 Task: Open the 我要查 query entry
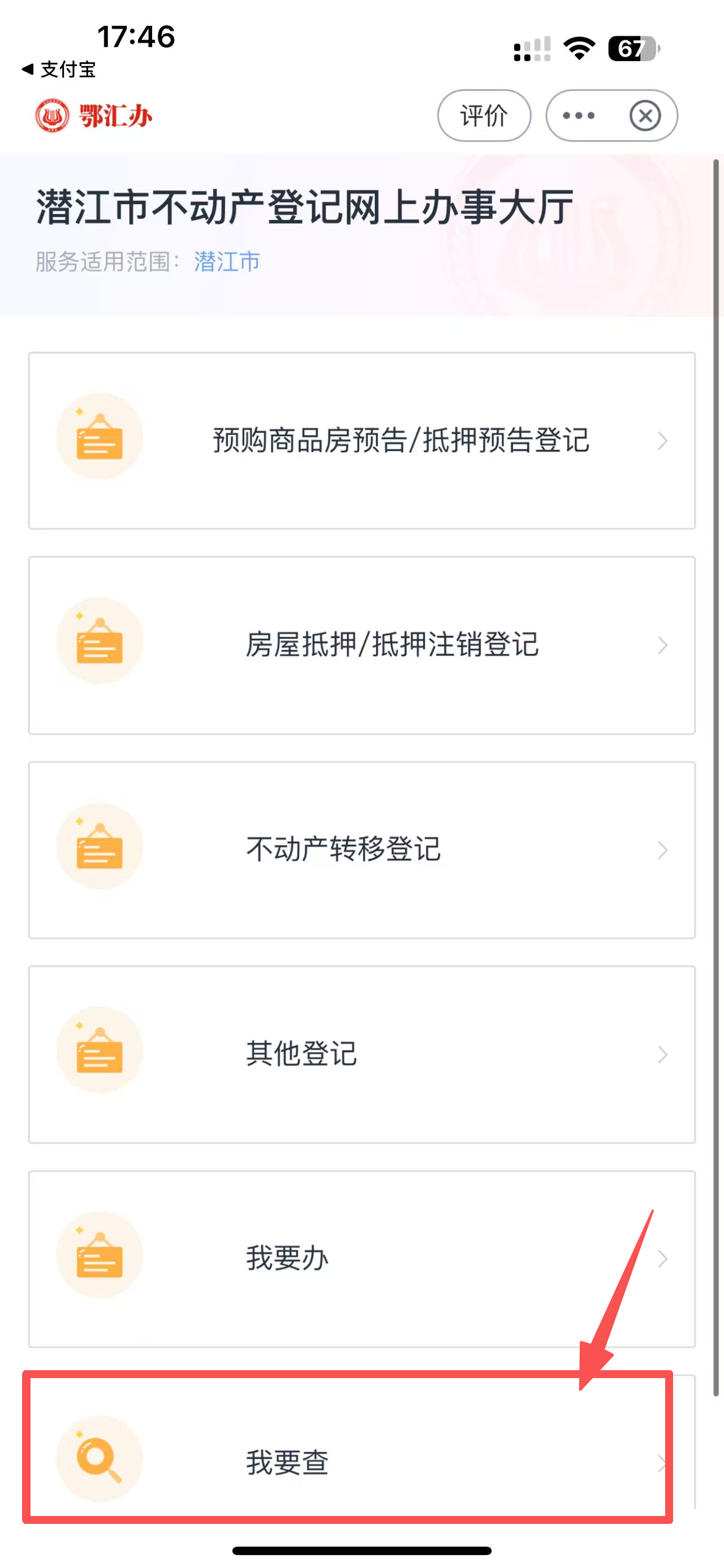tap(347, 1462)
